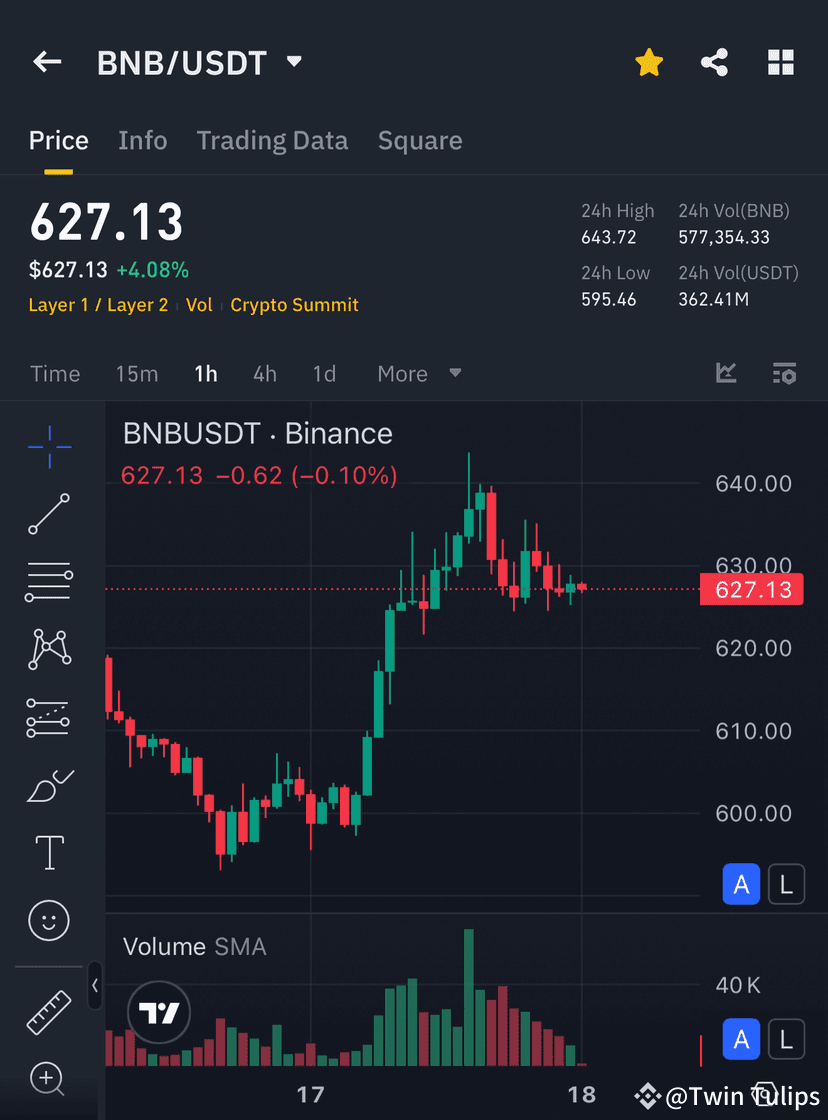Open the emoji sticker tool
The height and width of the screenshot is (1120, 828).
click(x=48, y=920)
